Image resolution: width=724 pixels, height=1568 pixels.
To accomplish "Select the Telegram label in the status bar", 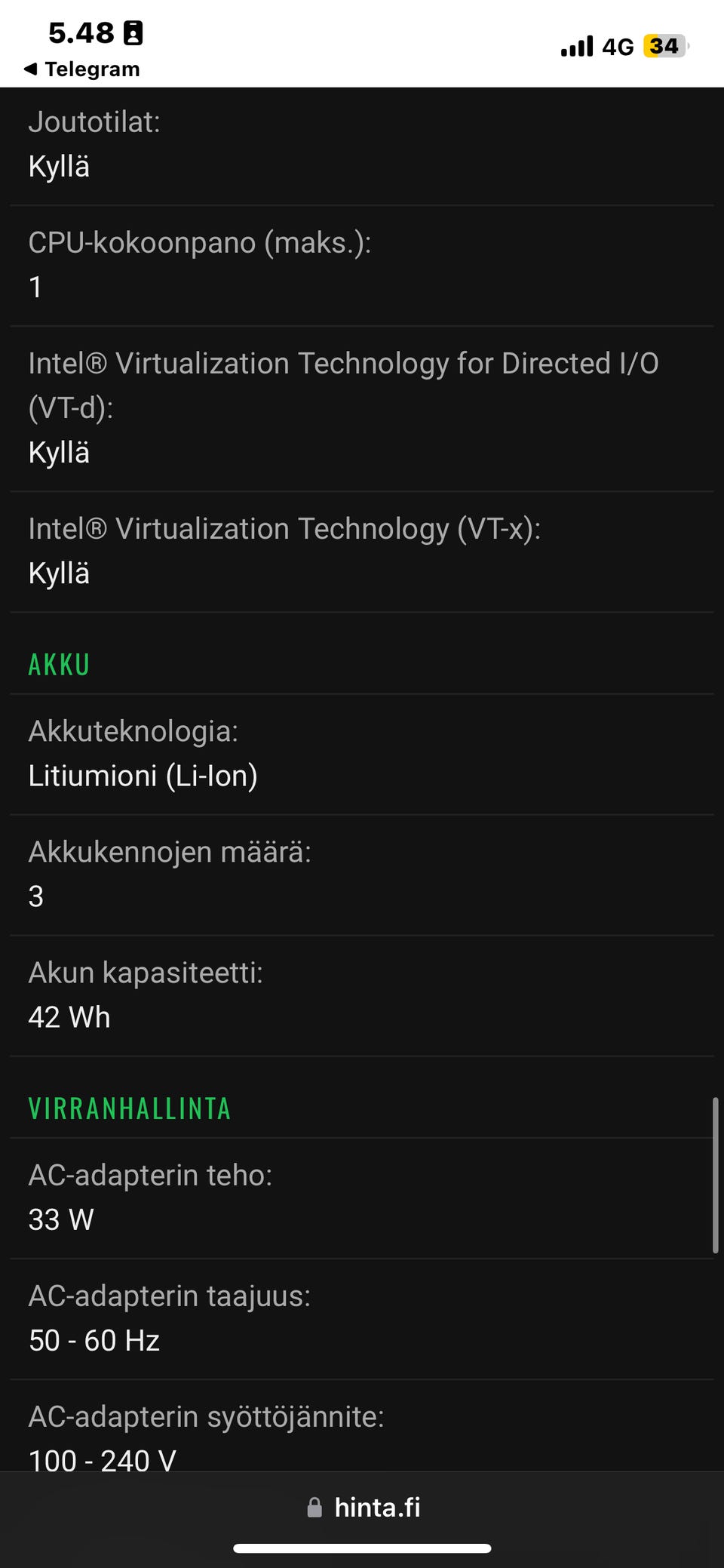I will pyautogui.click(x=94, y=69).
